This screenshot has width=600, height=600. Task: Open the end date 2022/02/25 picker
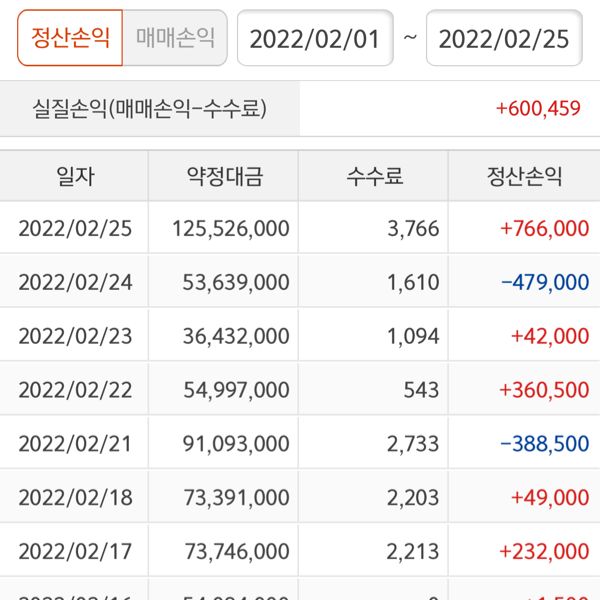click(x=504, y=39)
